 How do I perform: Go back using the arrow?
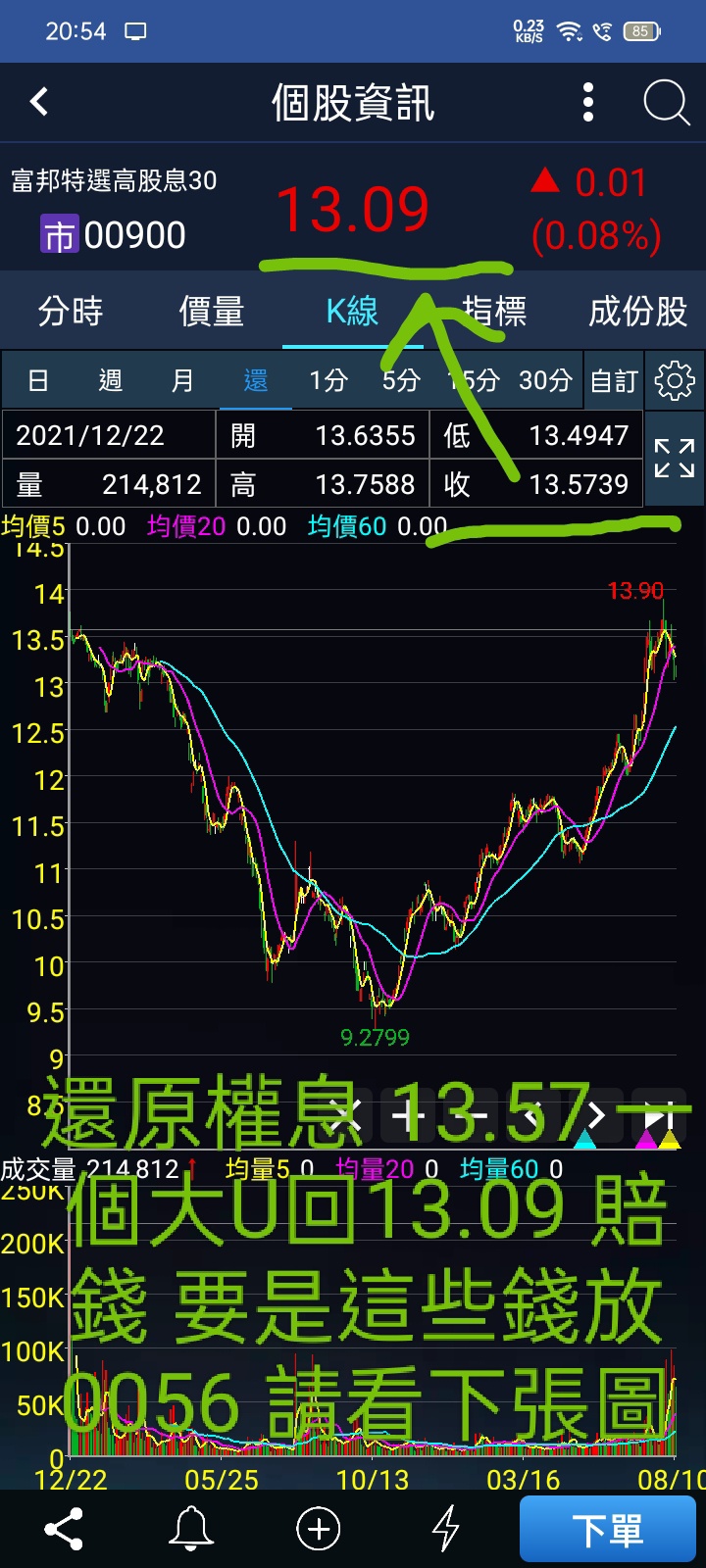pos(39,102)
